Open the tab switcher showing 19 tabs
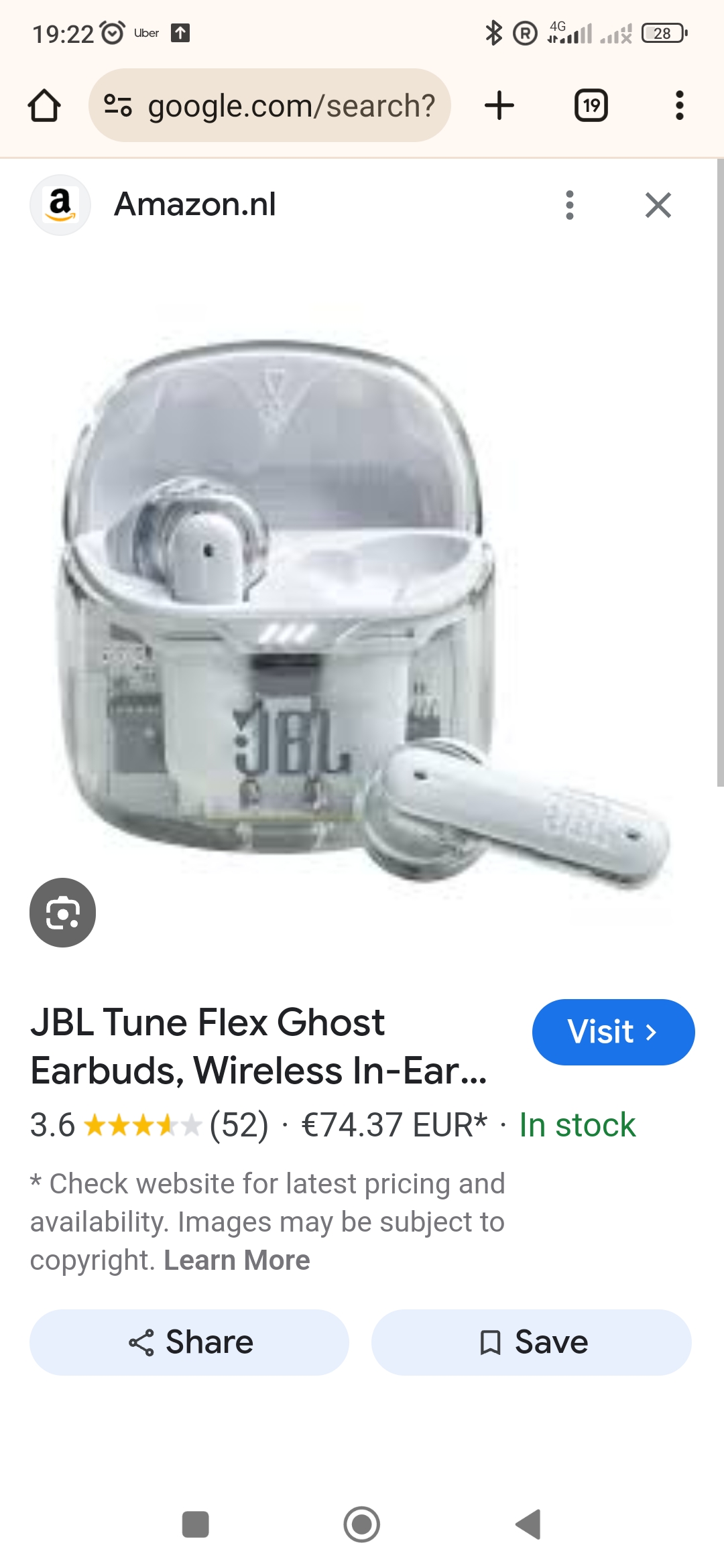Viewport: 724px width, 1568px height. coord(591,106)
